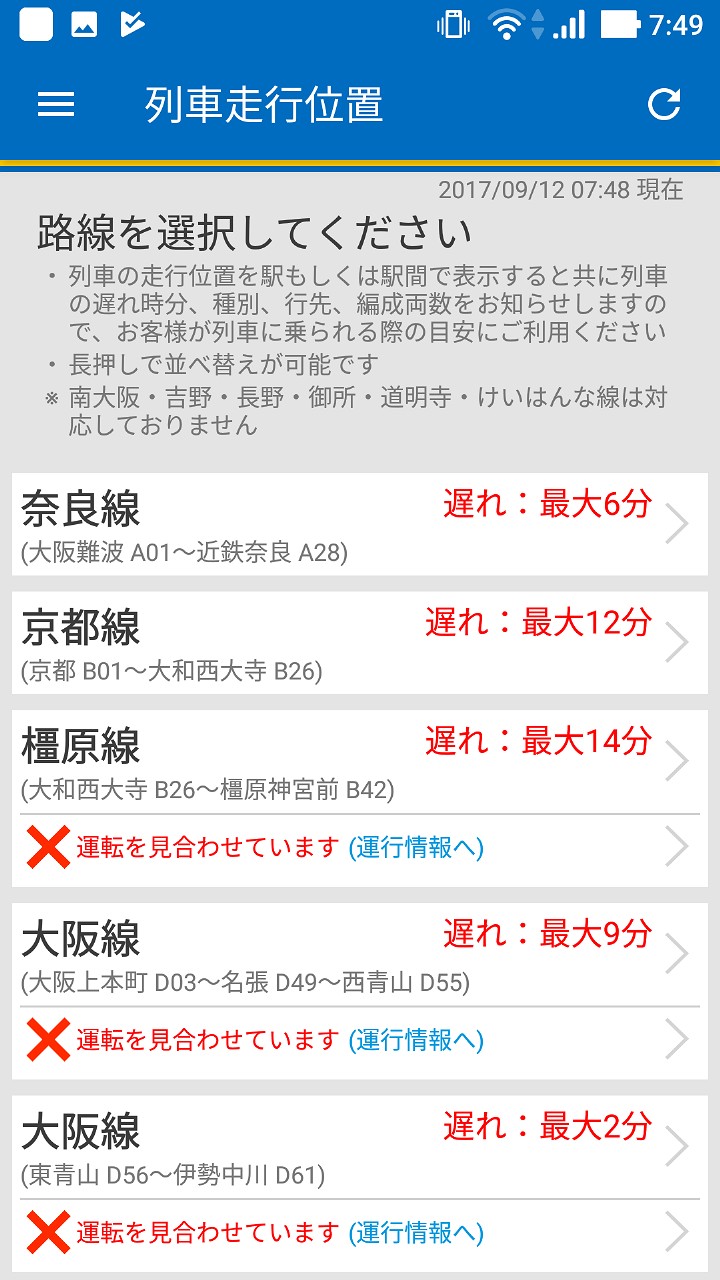This screenshot has height=1280, width=720.
Task: Select 大阪線 大阪上本町 D03〜西青山 D55
Action: [360, 954]
